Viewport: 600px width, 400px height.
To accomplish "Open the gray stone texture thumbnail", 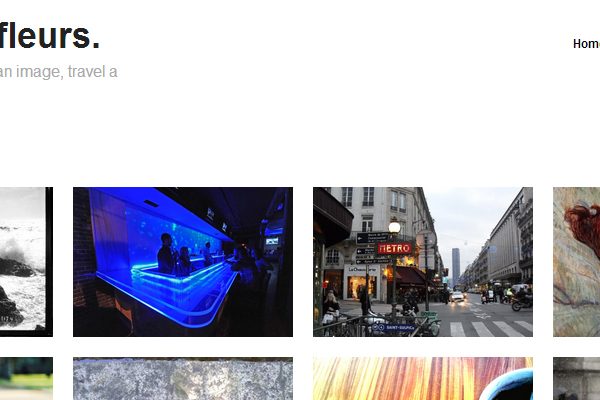I will click(x=183, y=380).
